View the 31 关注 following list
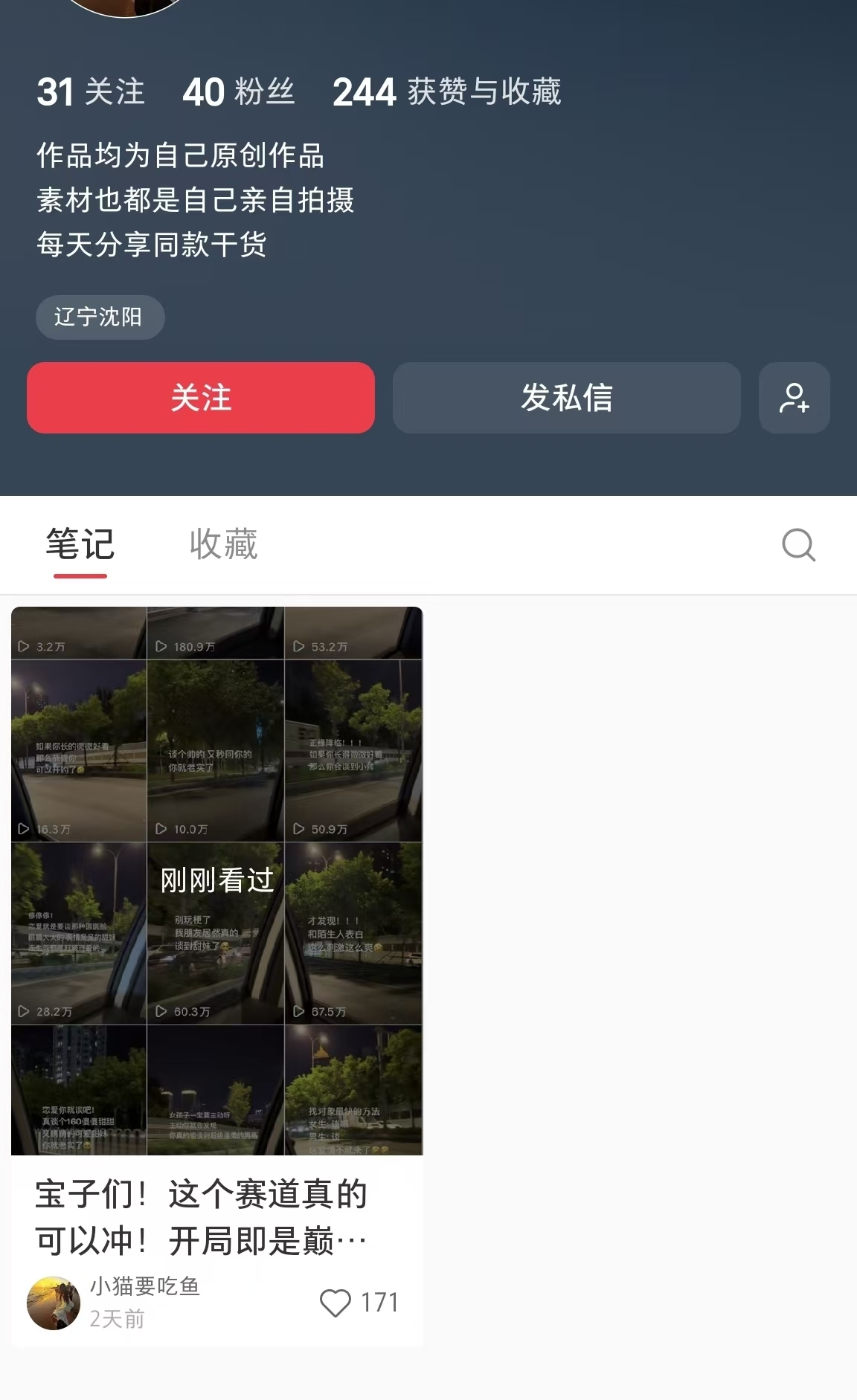Image resolution: width=857 pixels, height=1400 pixels. pyautogui.click(x=91, y=92)
